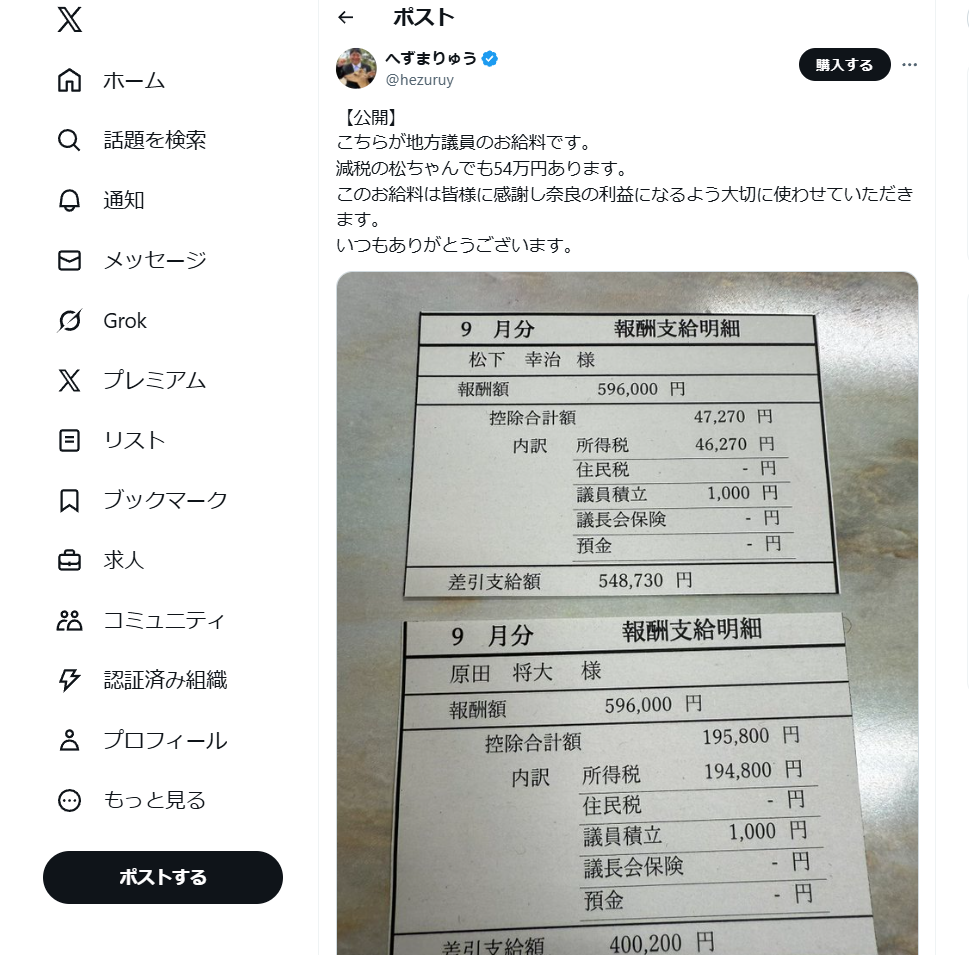Open へずまりゅう's profile avatar
This screenshot has height=955, width=969.
(356, 68)
